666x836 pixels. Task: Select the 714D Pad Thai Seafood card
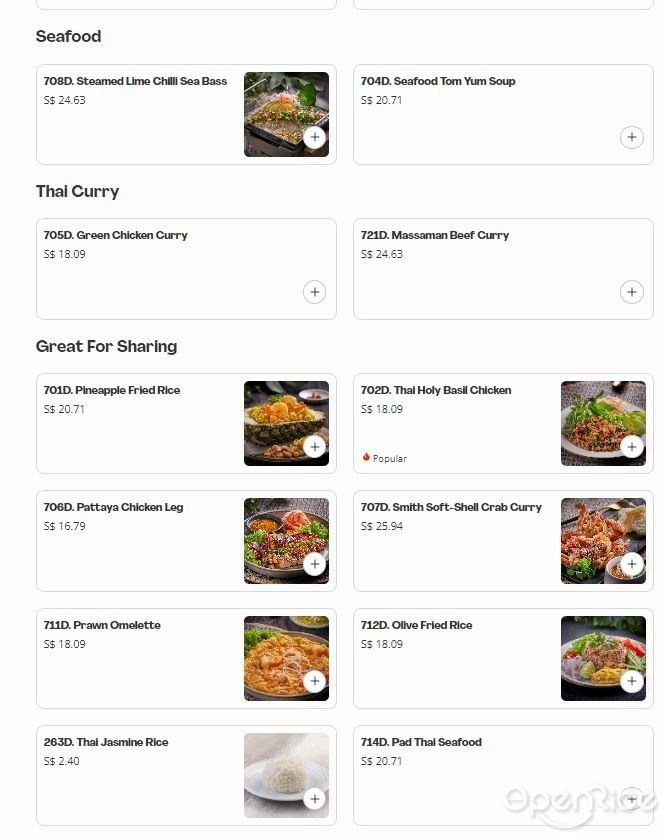(421, 743)
